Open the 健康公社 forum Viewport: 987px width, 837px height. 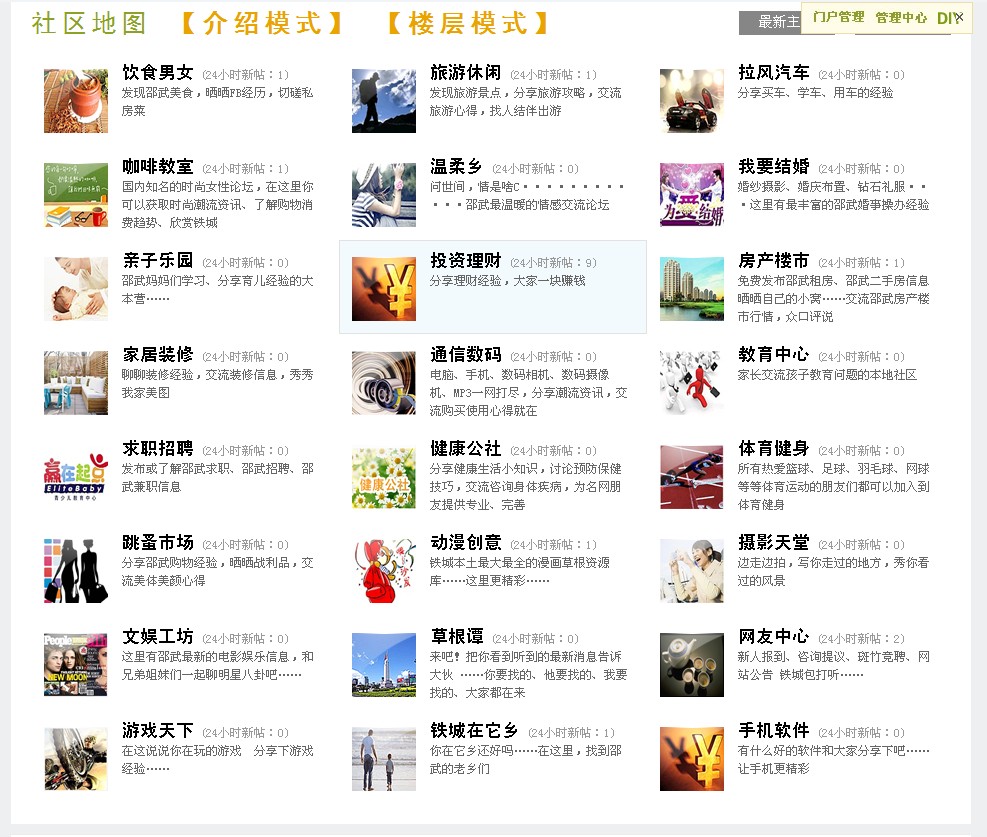466,449
